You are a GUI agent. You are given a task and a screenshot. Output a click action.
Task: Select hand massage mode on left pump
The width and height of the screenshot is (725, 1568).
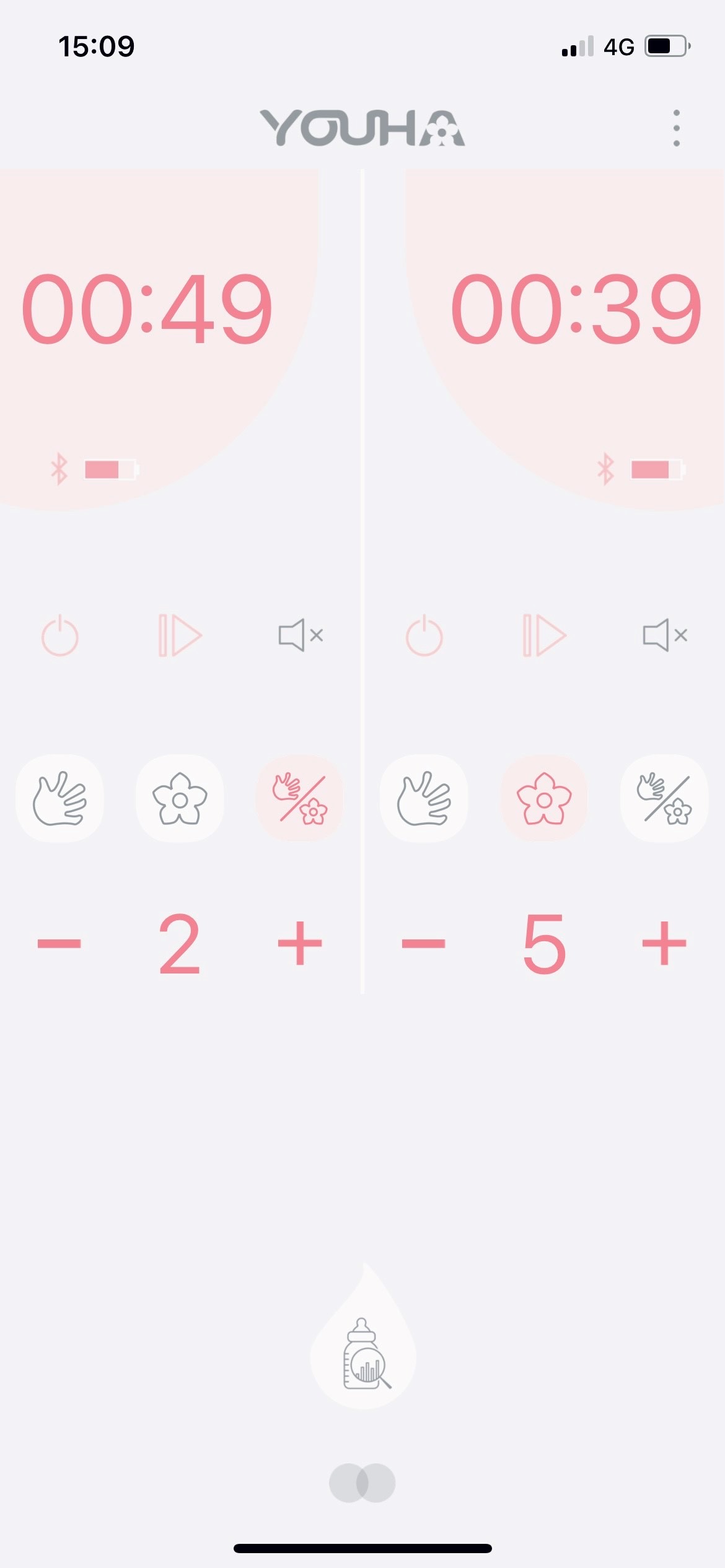pos(59,799)
